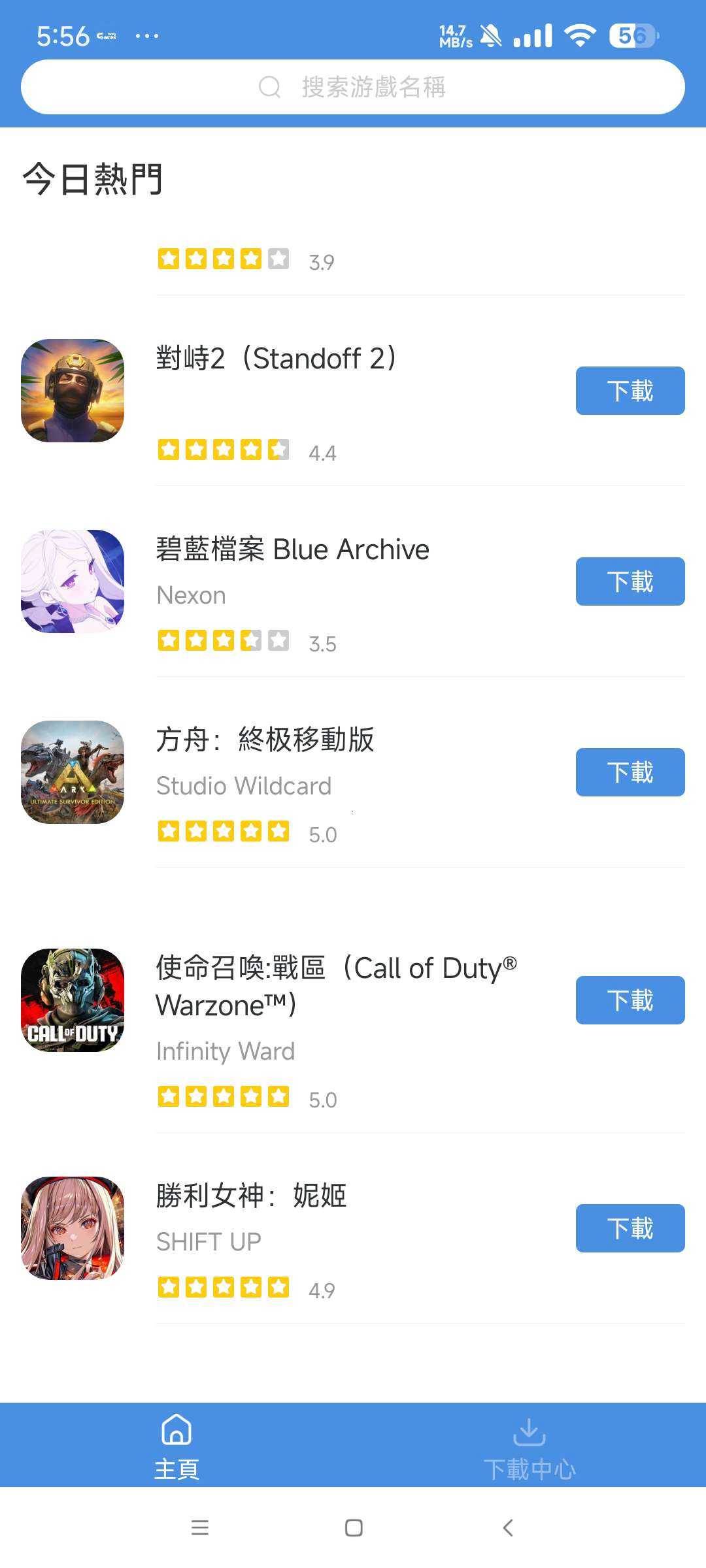The image size is (706, 1568).
Task: View details of 方舟: 終极移動版
Action: pyautogui.click(x=265, y=740)
